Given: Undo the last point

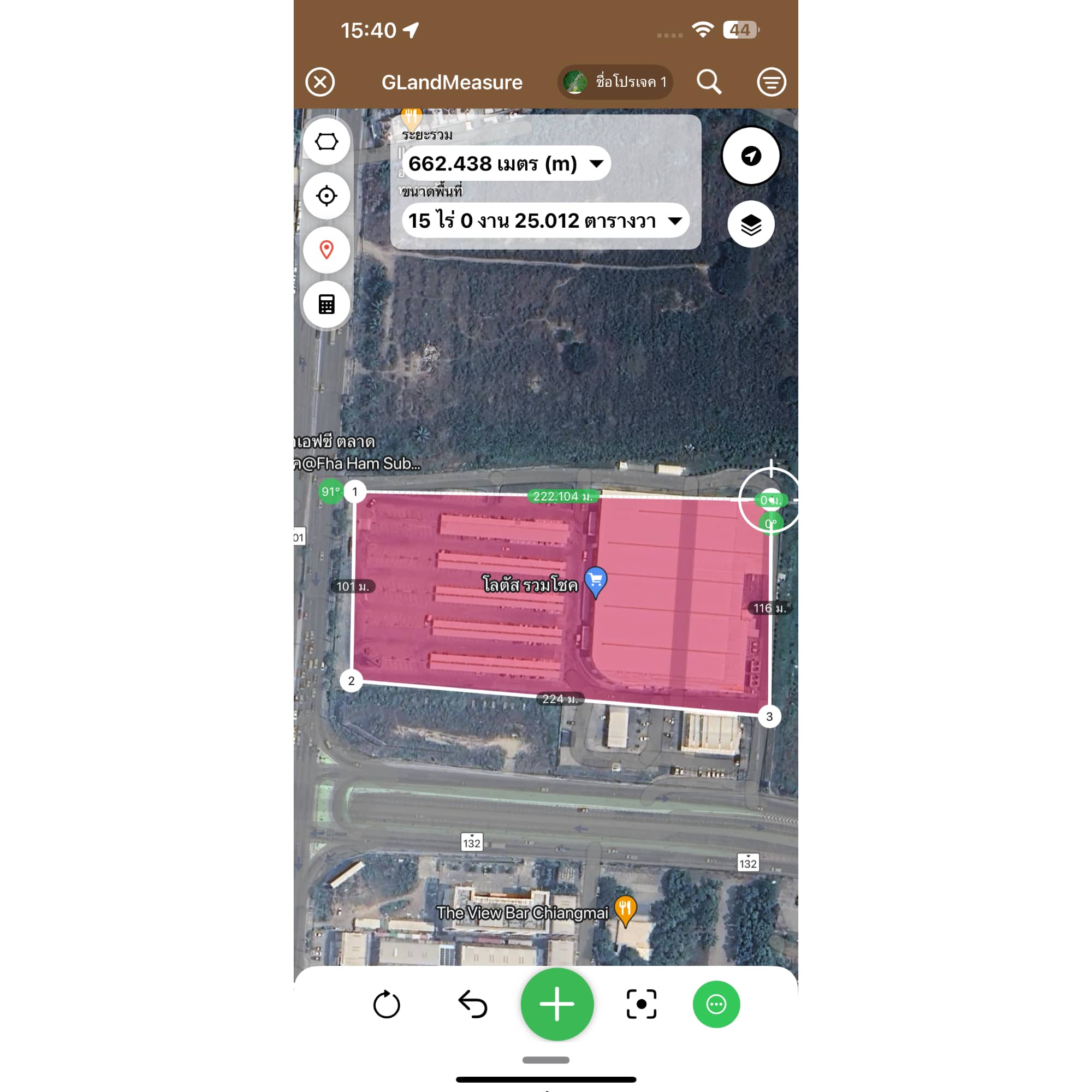Looking at the screenshot, I should [472, 1005].
